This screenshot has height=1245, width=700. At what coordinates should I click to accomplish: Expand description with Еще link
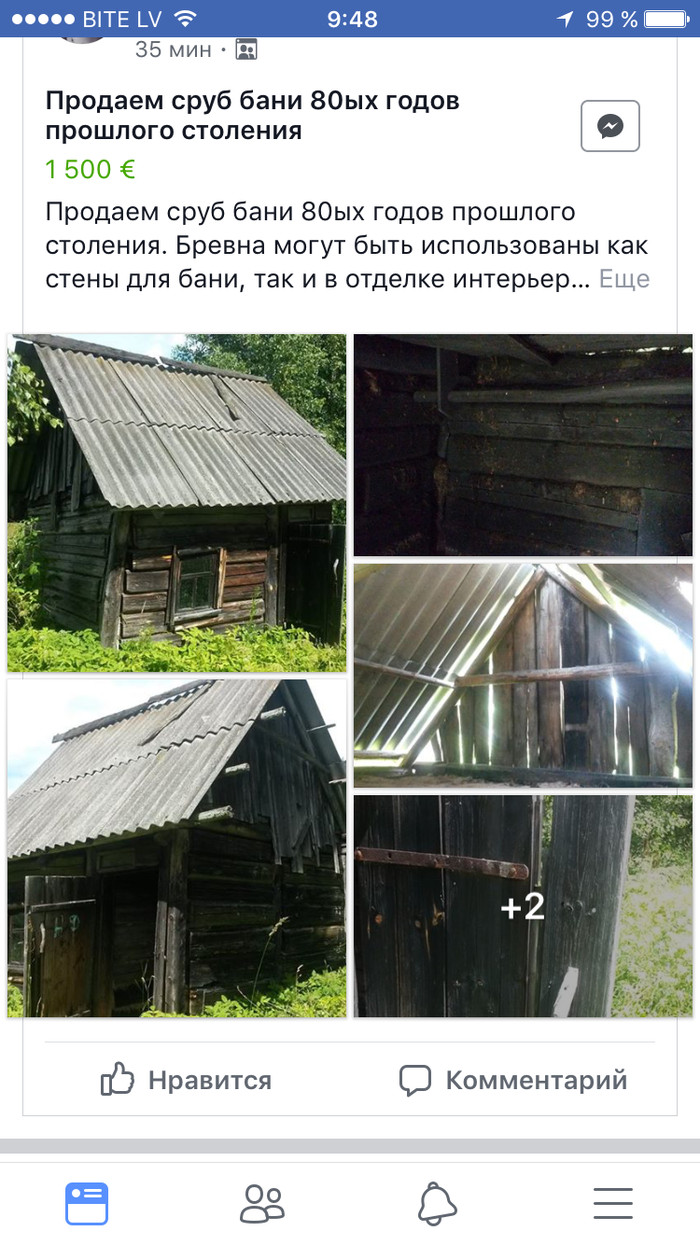pos(624,279)
